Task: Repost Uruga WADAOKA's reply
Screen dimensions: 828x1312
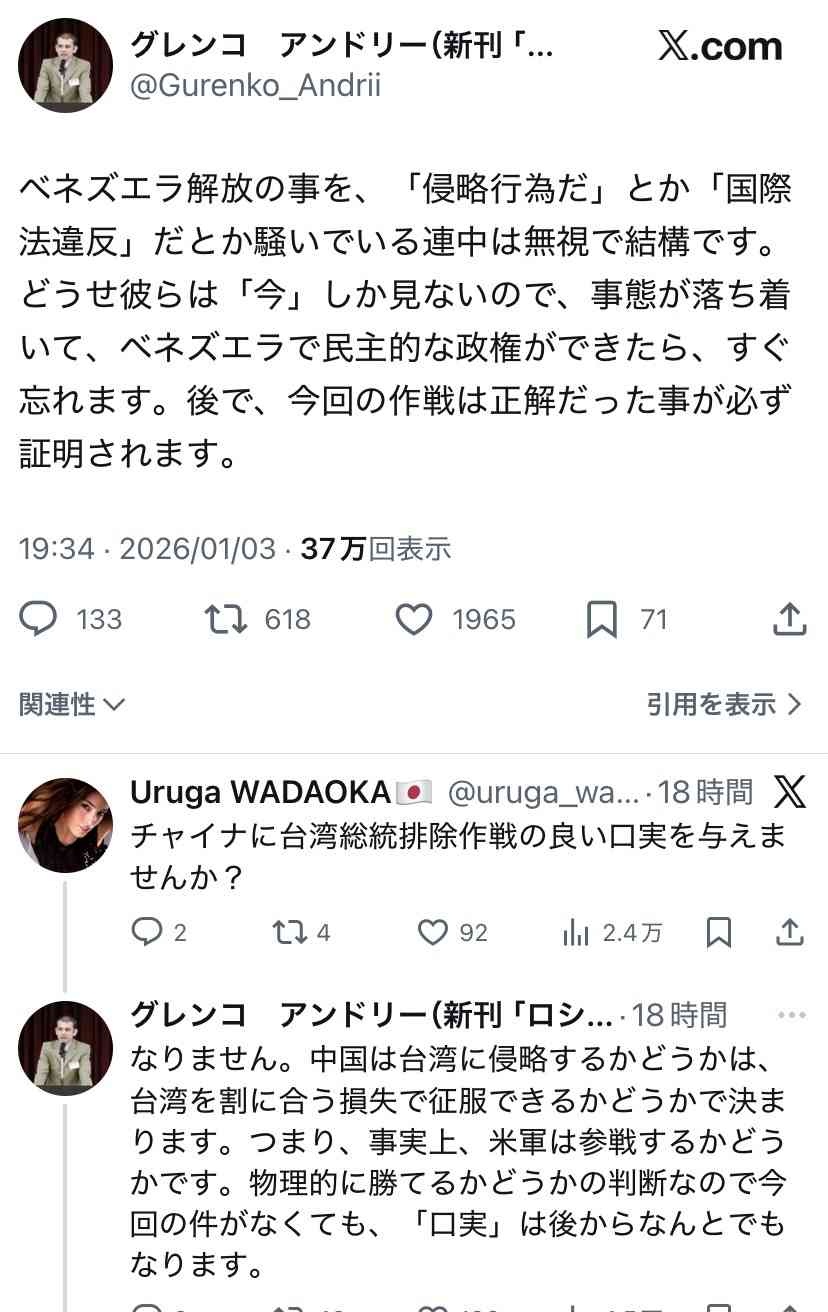Action: click(x=289, y=932)
